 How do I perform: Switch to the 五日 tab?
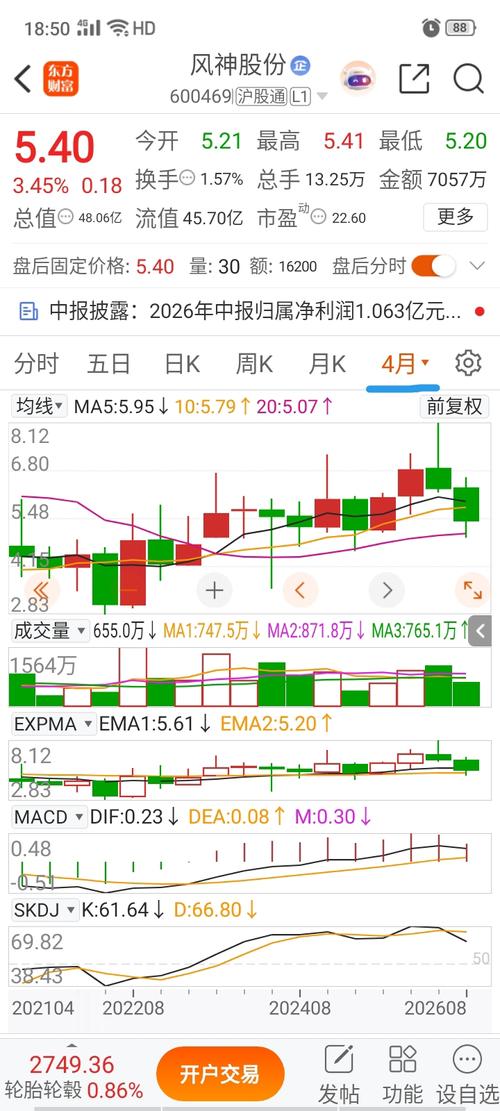pos(109,364)
